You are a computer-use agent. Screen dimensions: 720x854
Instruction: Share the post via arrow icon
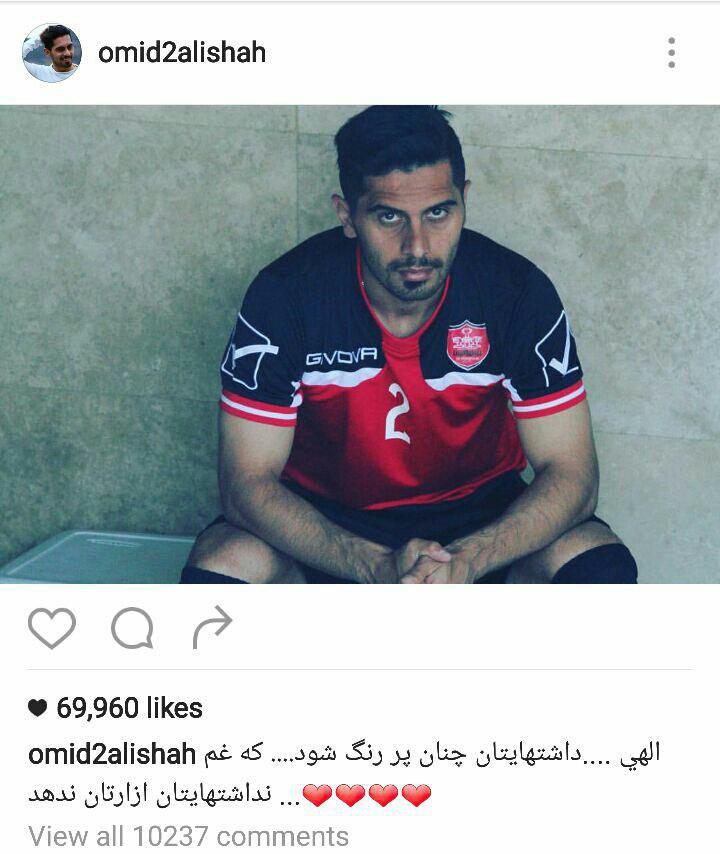pyautogui.click(x=212, y=628)
